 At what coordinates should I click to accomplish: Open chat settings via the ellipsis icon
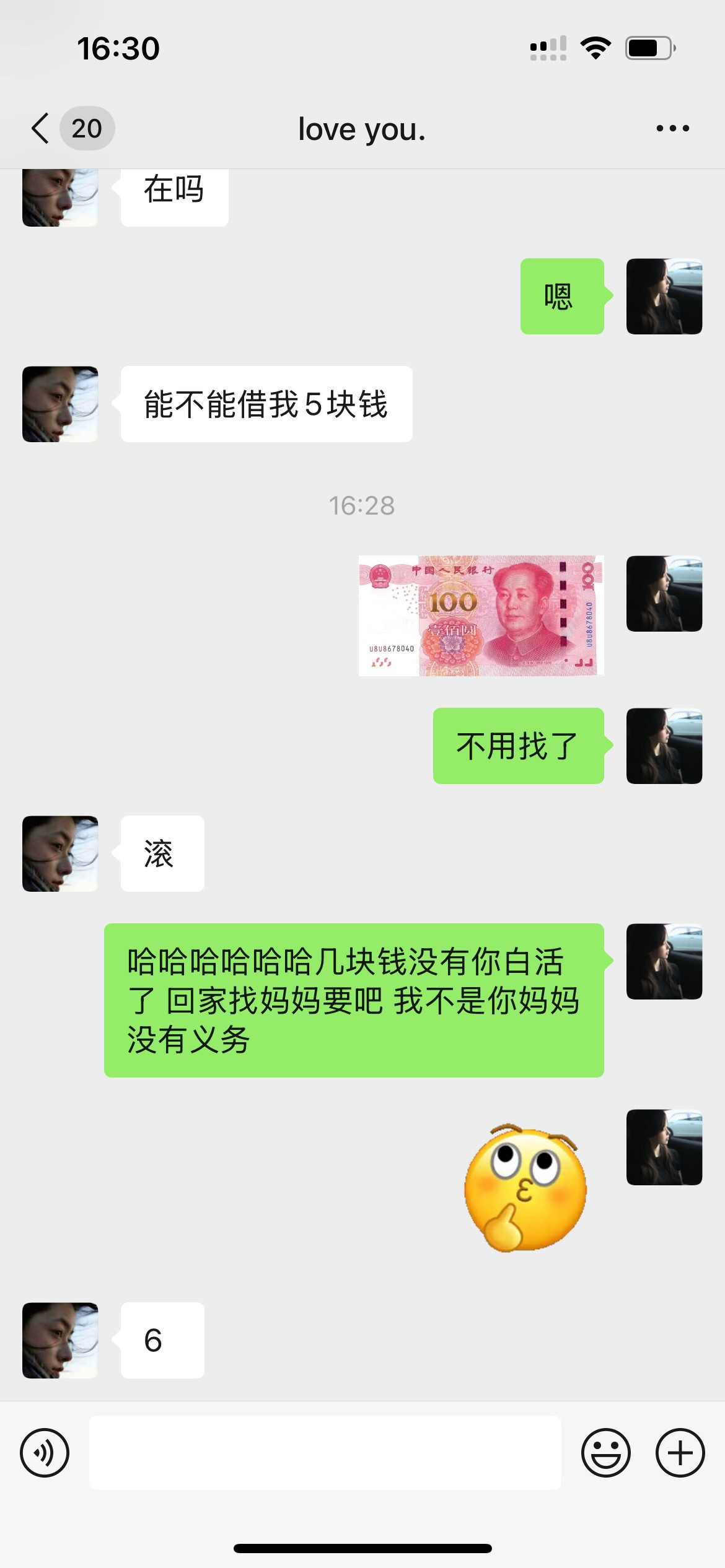coord(672,128)
